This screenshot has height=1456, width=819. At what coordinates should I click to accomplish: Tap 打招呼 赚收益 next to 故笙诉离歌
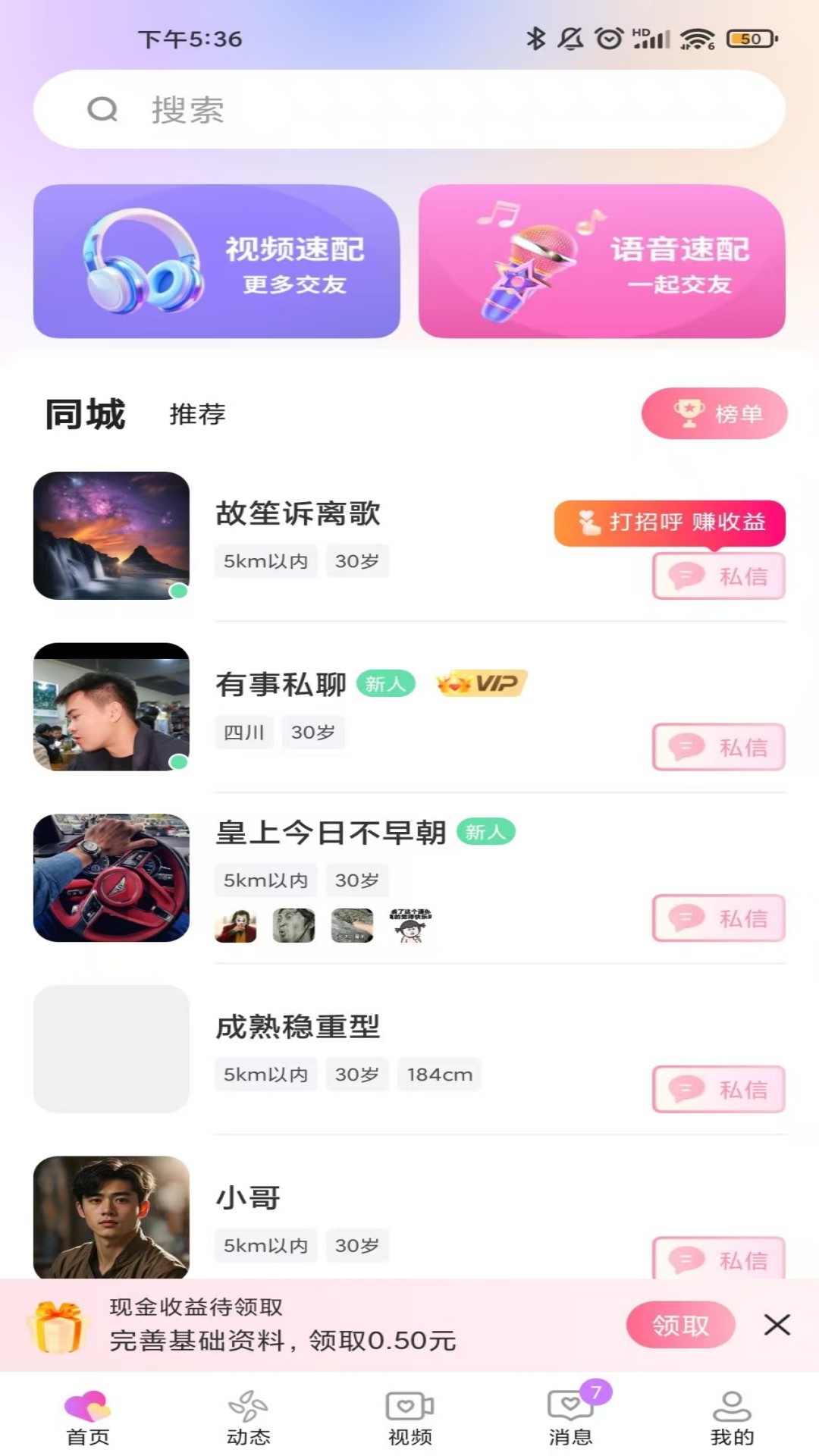[x=672, y=523]
